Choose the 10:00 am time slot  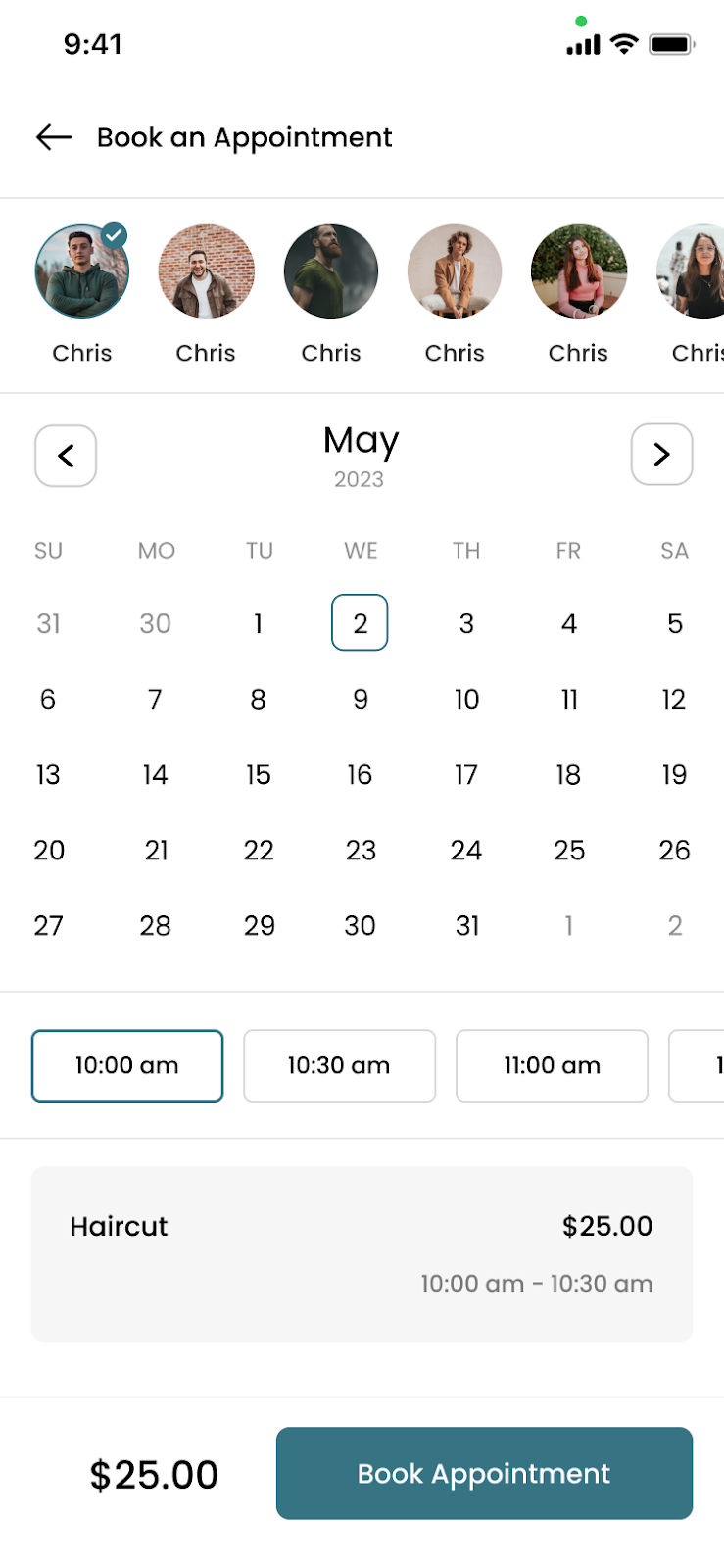[x=127, y=1066]
